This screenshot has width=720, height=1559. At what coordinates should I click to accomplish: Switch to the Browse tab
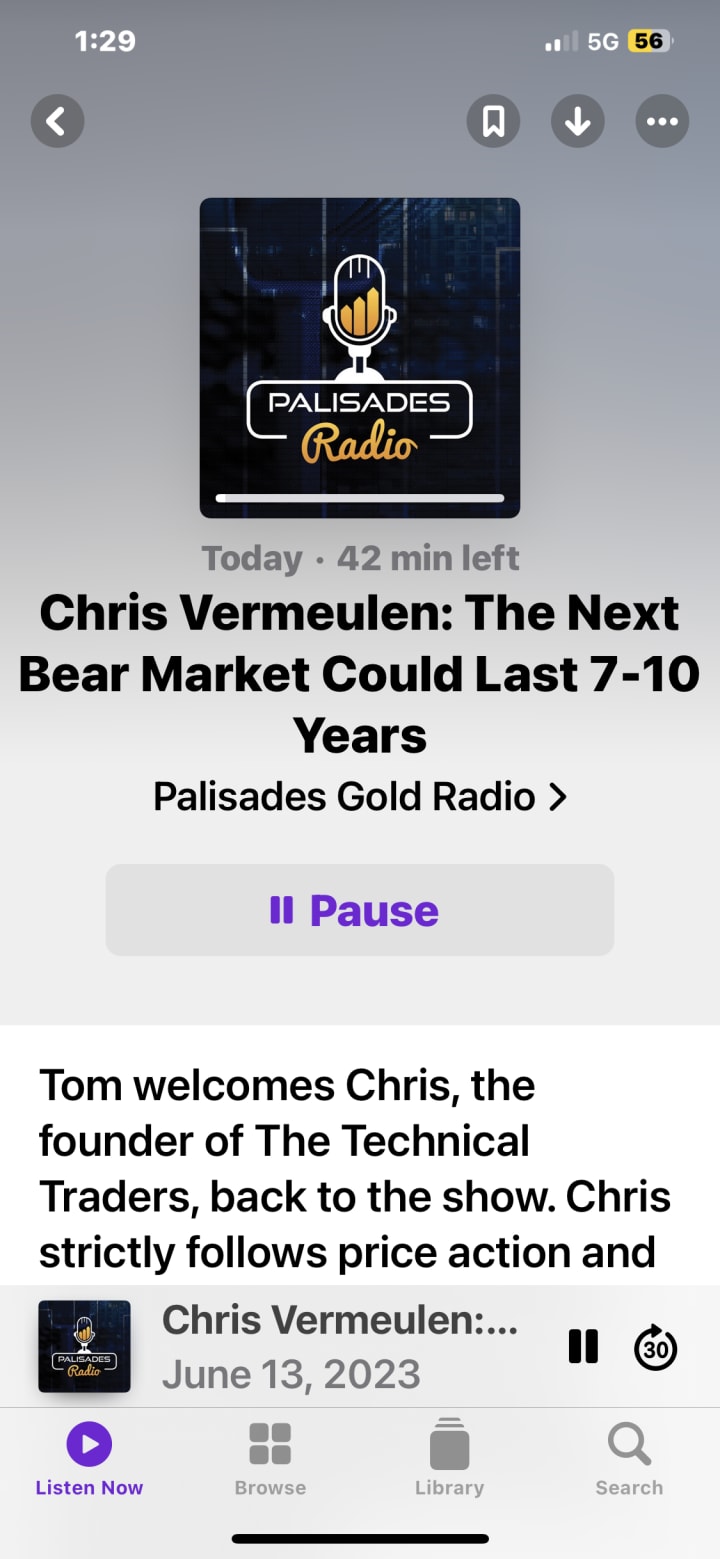tap(270, 1460)
